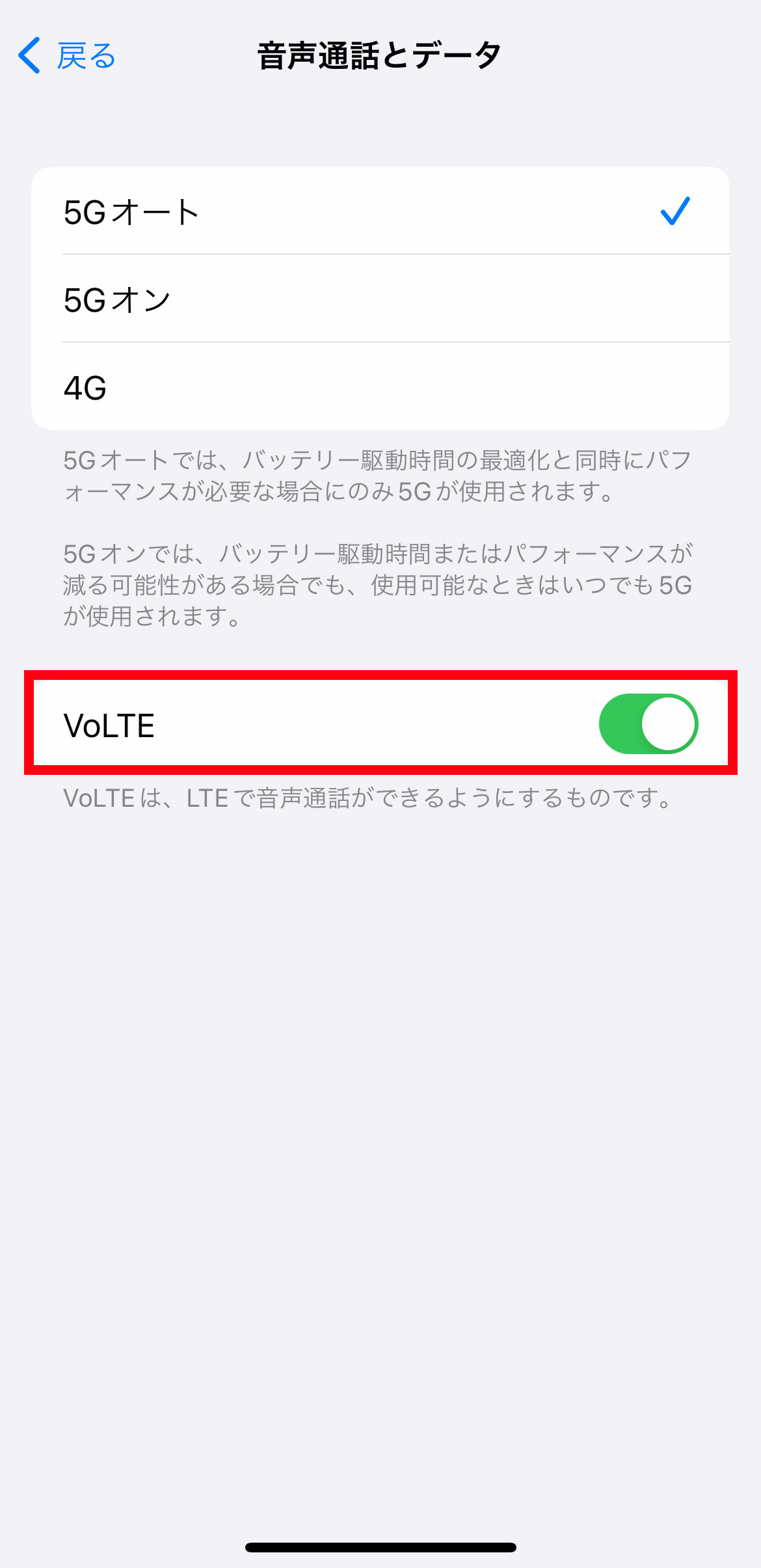Tap 戻る to go back
761x1568 pixels.
[x=85, y=56]
